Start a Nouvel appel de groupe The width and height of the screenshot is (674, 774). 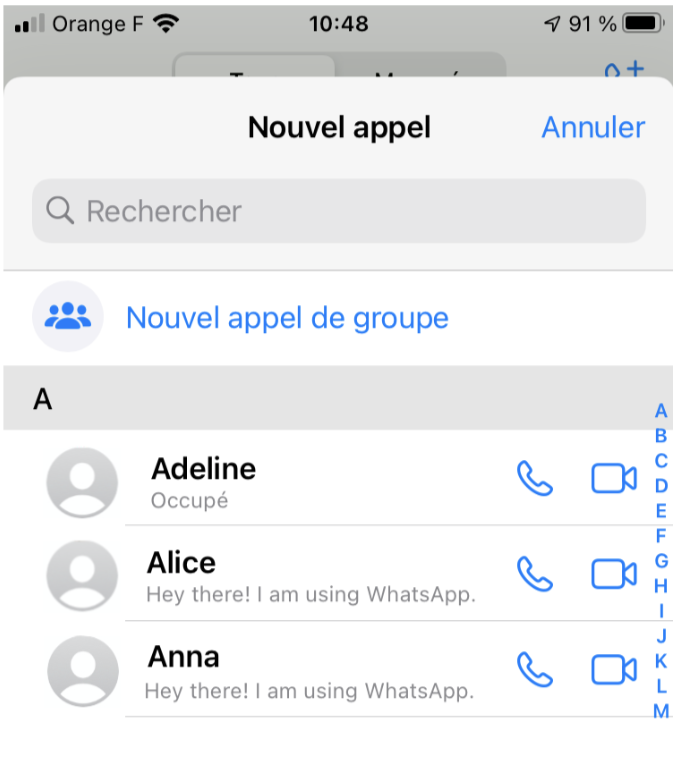[286, 318]
